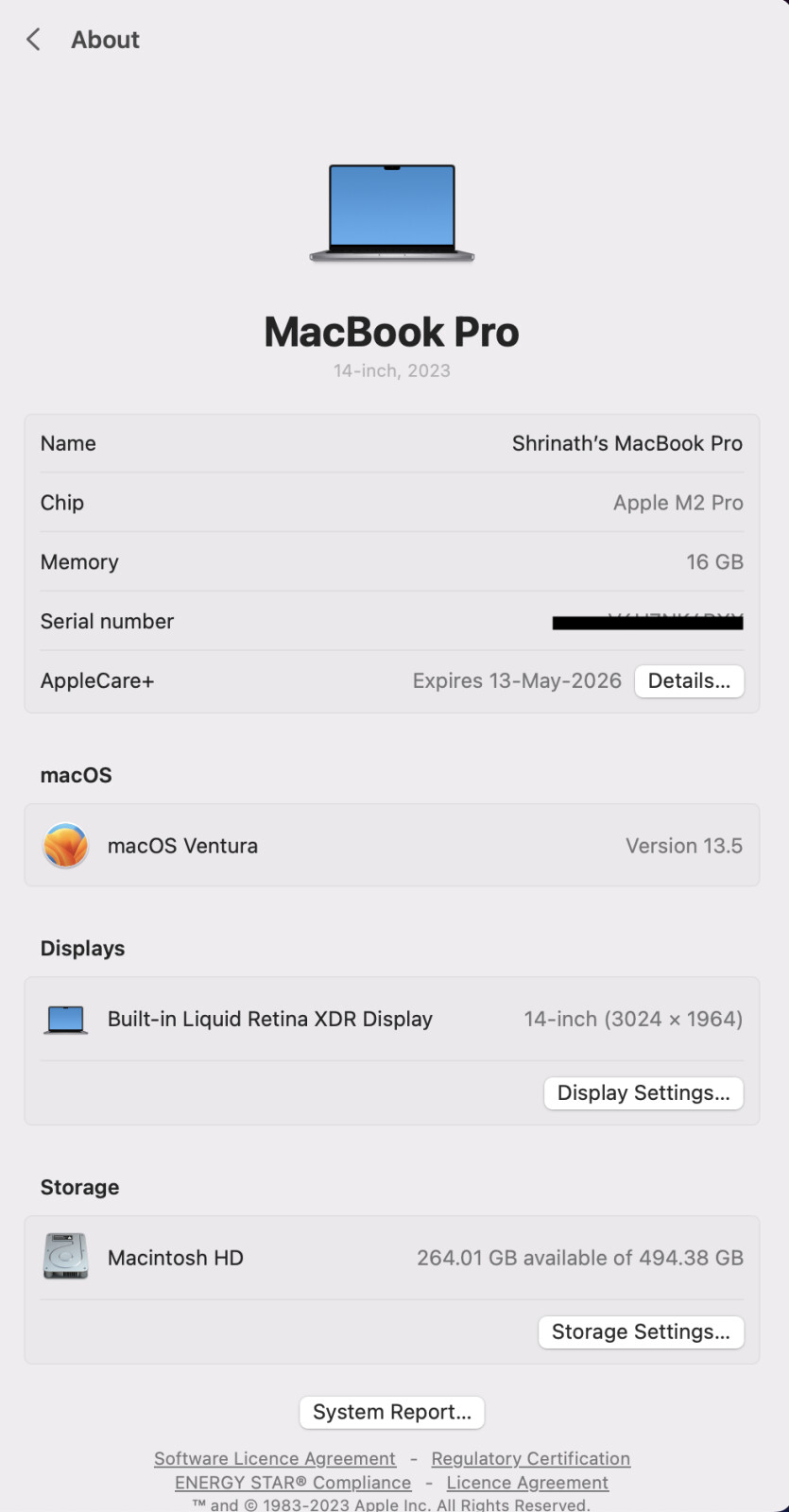Open the Software Licence Agreement link
Viewport: 789px width, 1512px height.
[275, 1459]
